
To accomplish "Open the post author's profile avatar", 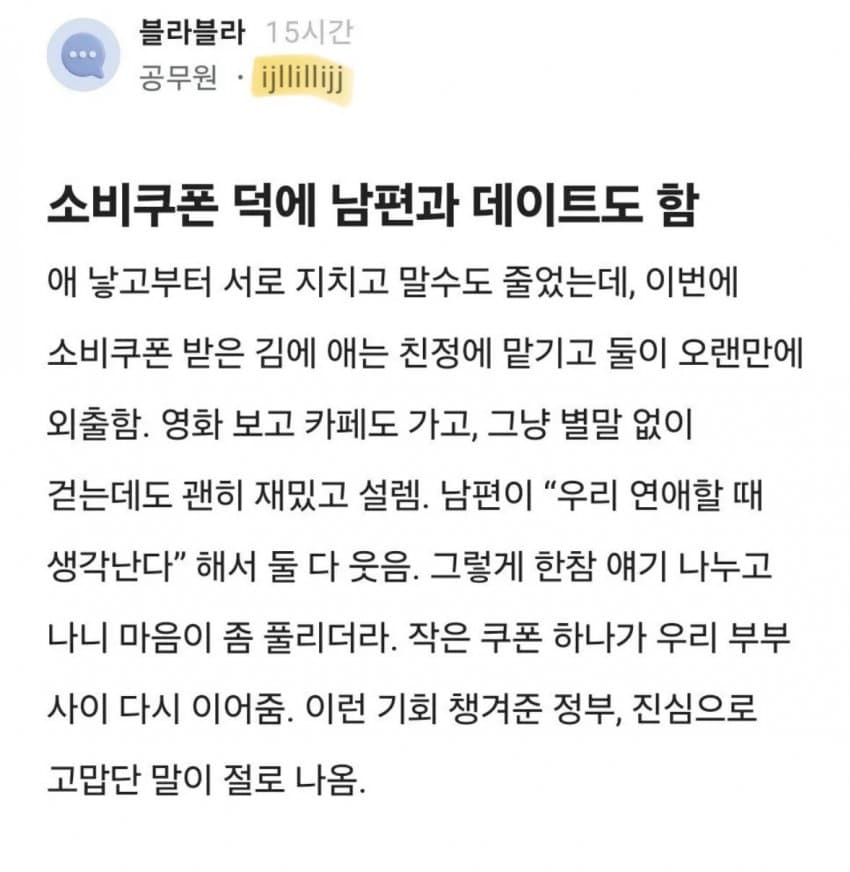I will [84, 55].
